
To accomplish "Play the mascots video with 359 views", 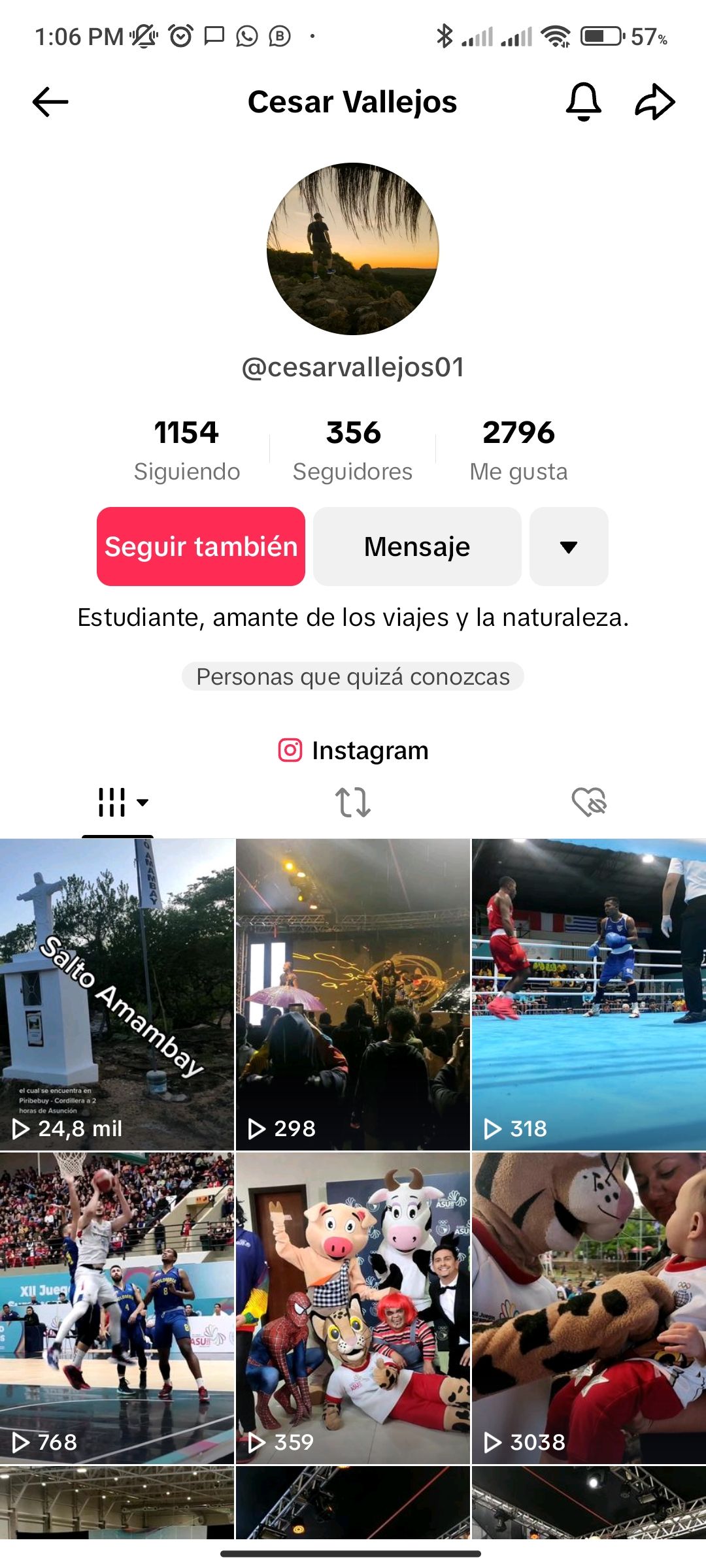I will click(353, 1307).
